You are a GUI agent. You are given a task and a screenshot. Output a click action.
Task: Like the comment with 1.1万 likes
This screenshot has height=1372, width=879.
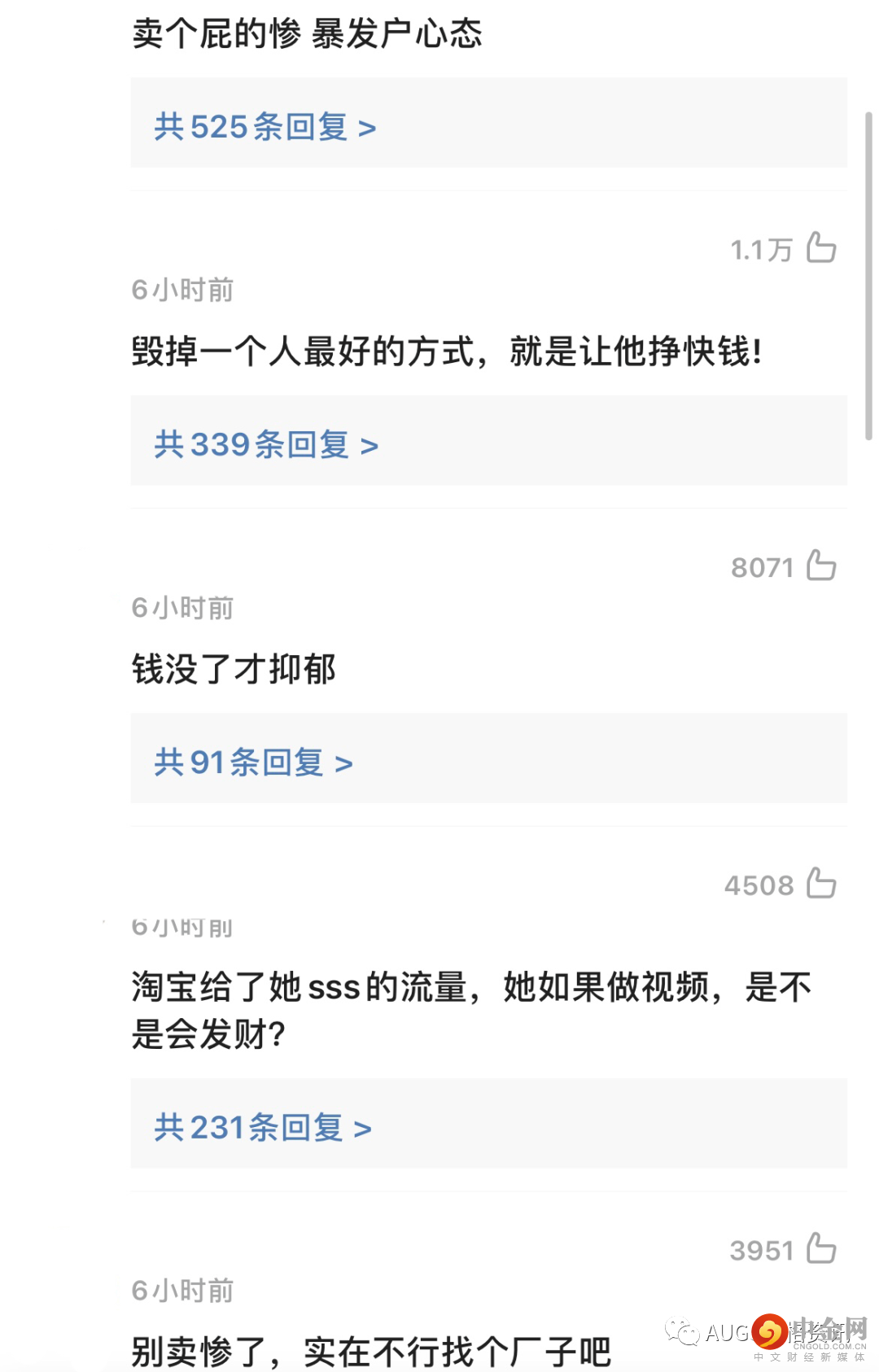click(820, 248)
